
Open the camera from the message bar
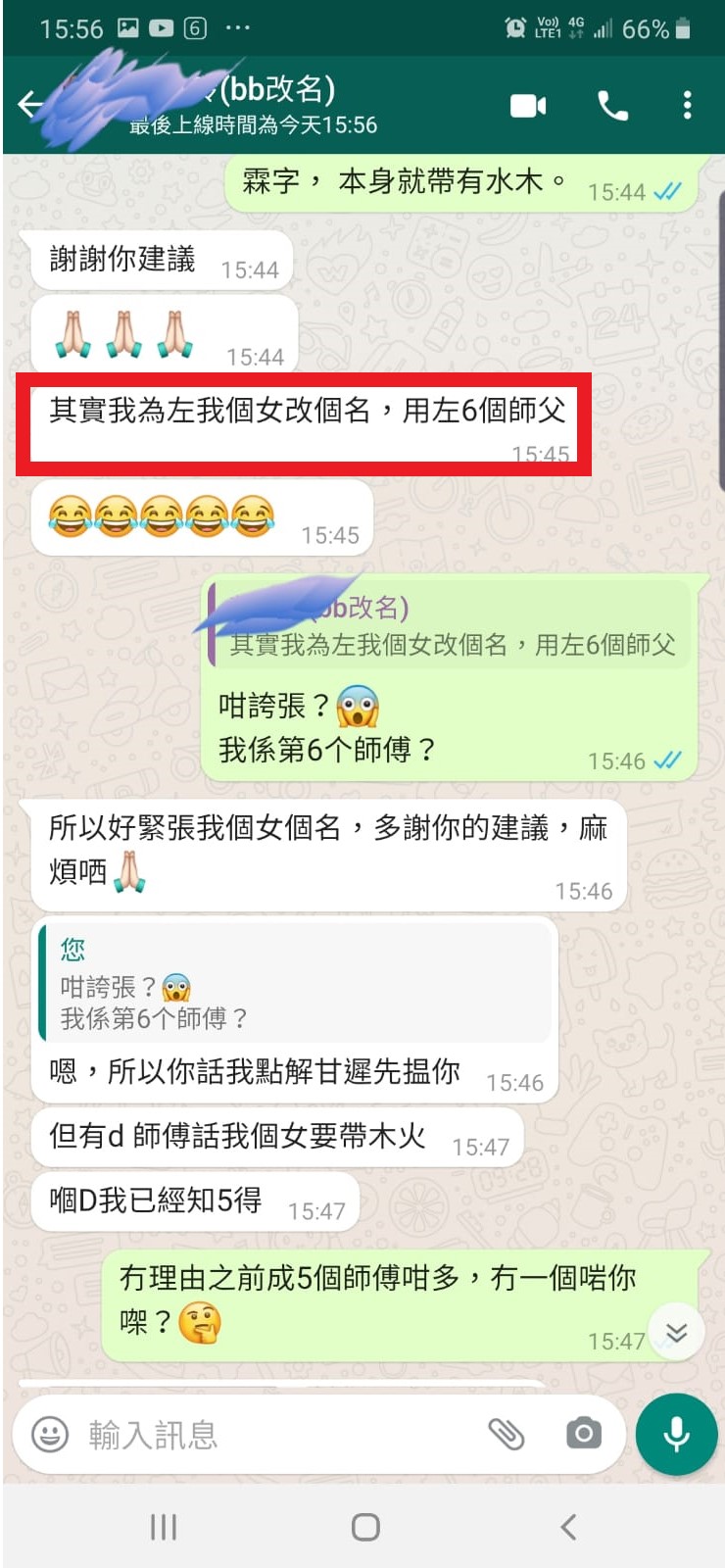[x=583, y=1435]
